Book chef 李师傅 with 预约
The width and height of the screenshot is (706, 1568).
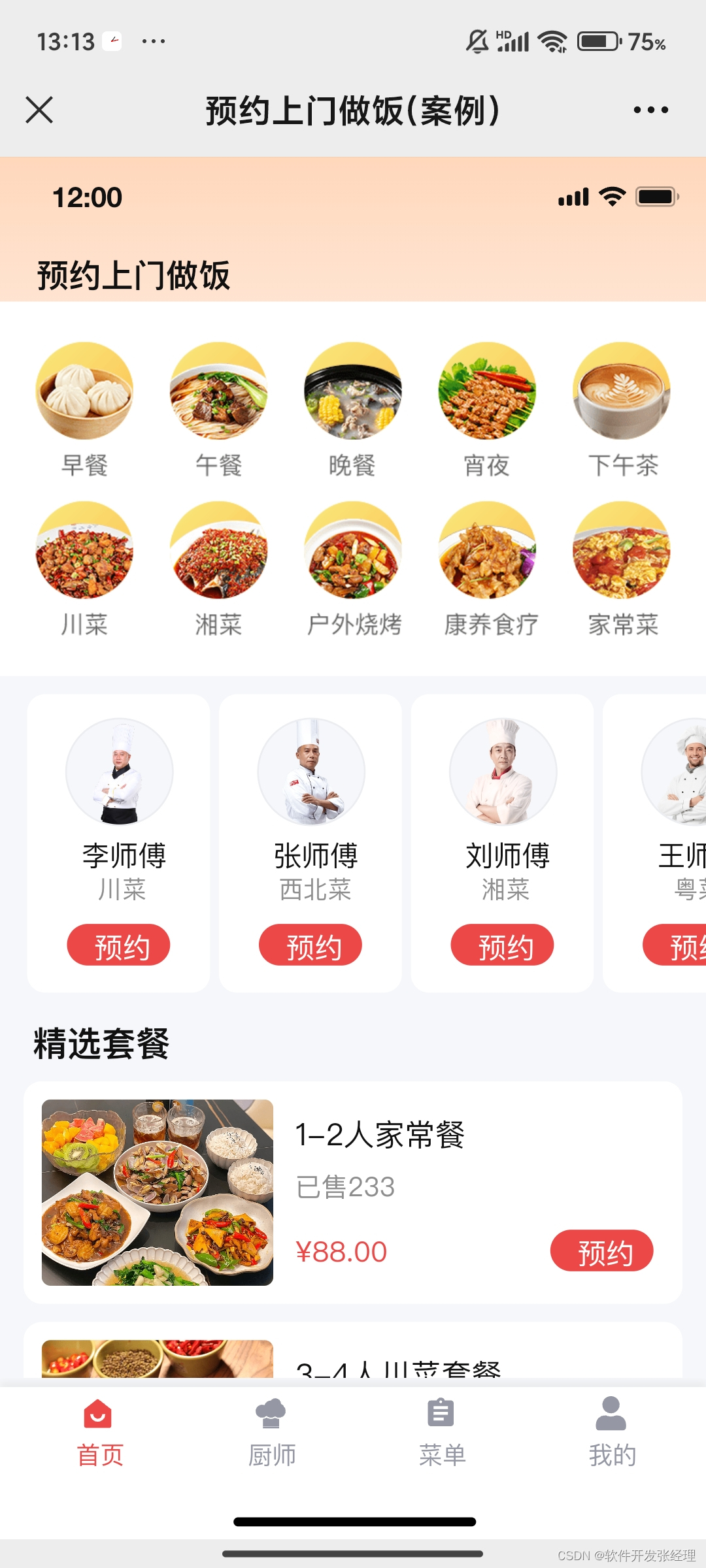[x=118, y=945]
